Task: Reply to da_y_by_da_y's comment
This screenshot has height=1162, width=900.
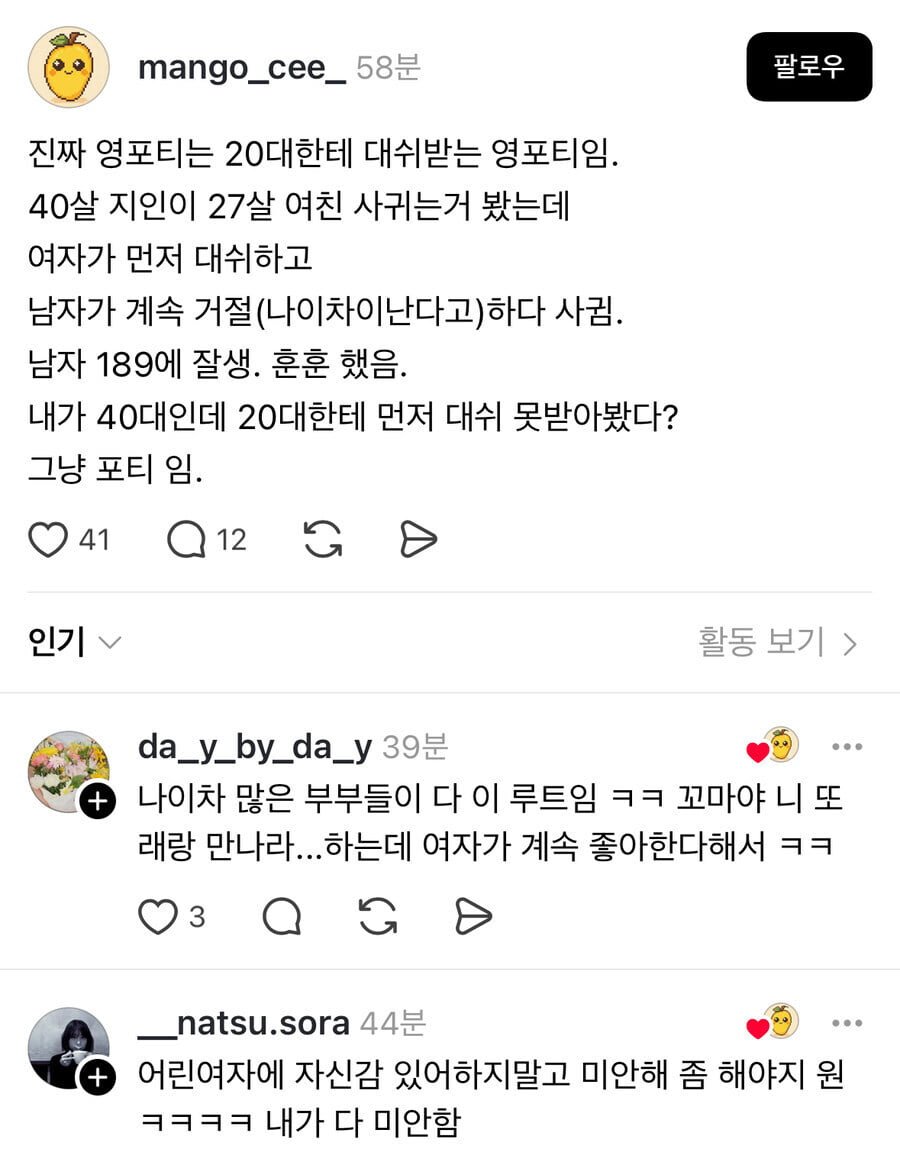Action: click(282, 916)
